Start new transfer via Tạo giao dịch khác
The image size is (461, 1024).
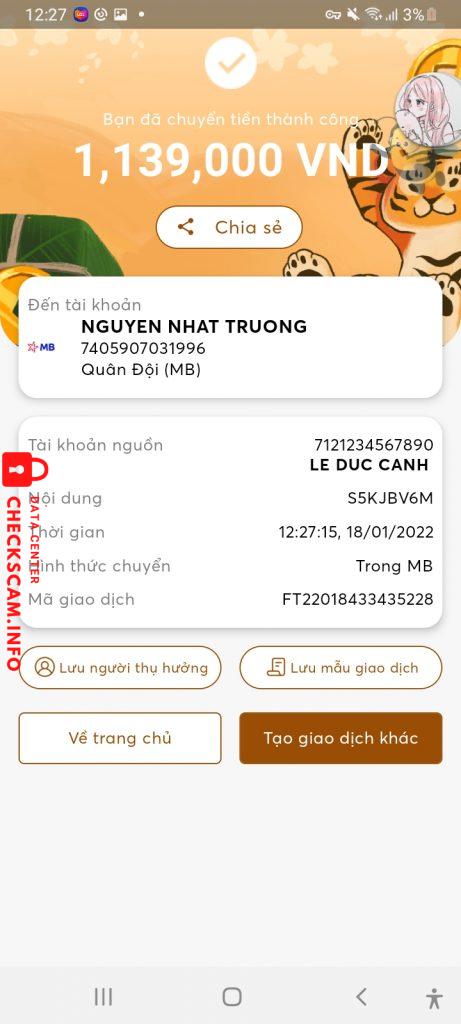341,738
